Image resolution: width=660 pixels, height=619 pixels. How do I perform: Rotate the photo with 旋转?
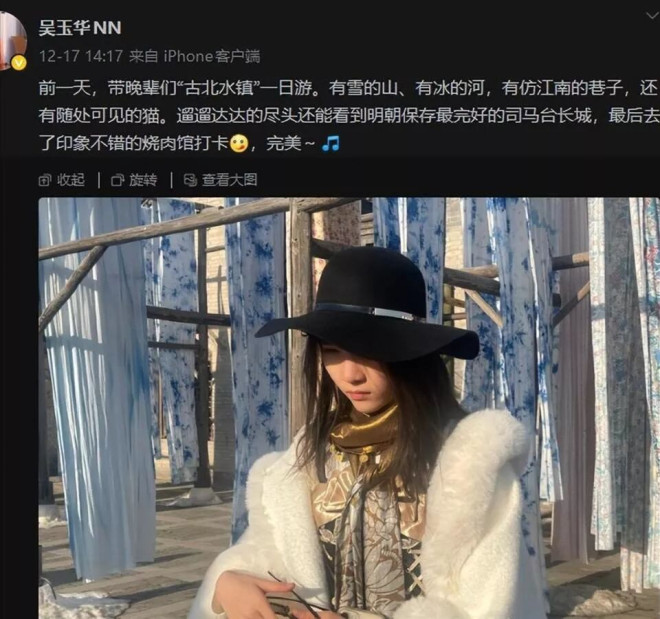(x=134, y=180)
